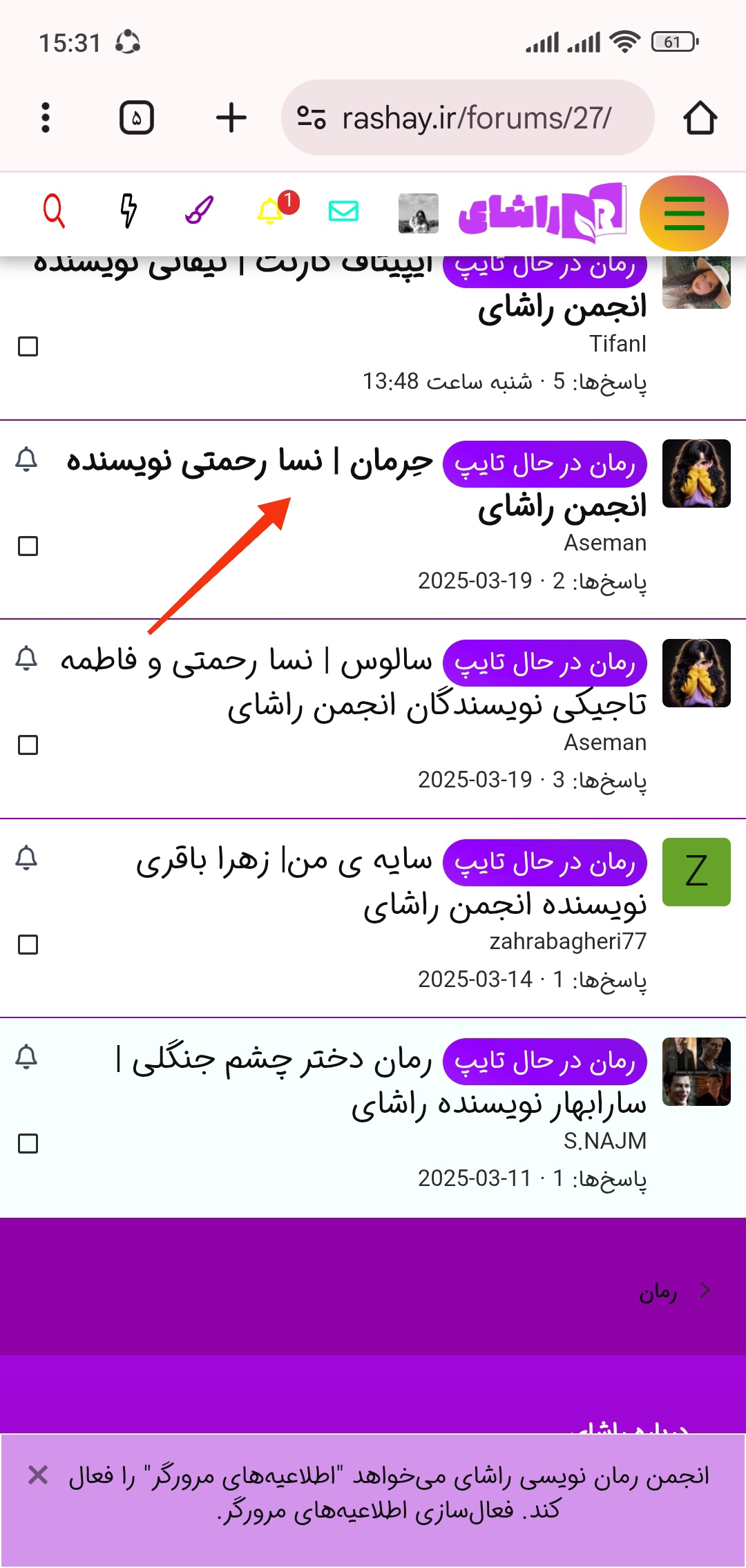Open the thread جِرمان | نسا رحمتی
The height and width of the screenshot is (1568, 746).
click(x=249, y=461)
